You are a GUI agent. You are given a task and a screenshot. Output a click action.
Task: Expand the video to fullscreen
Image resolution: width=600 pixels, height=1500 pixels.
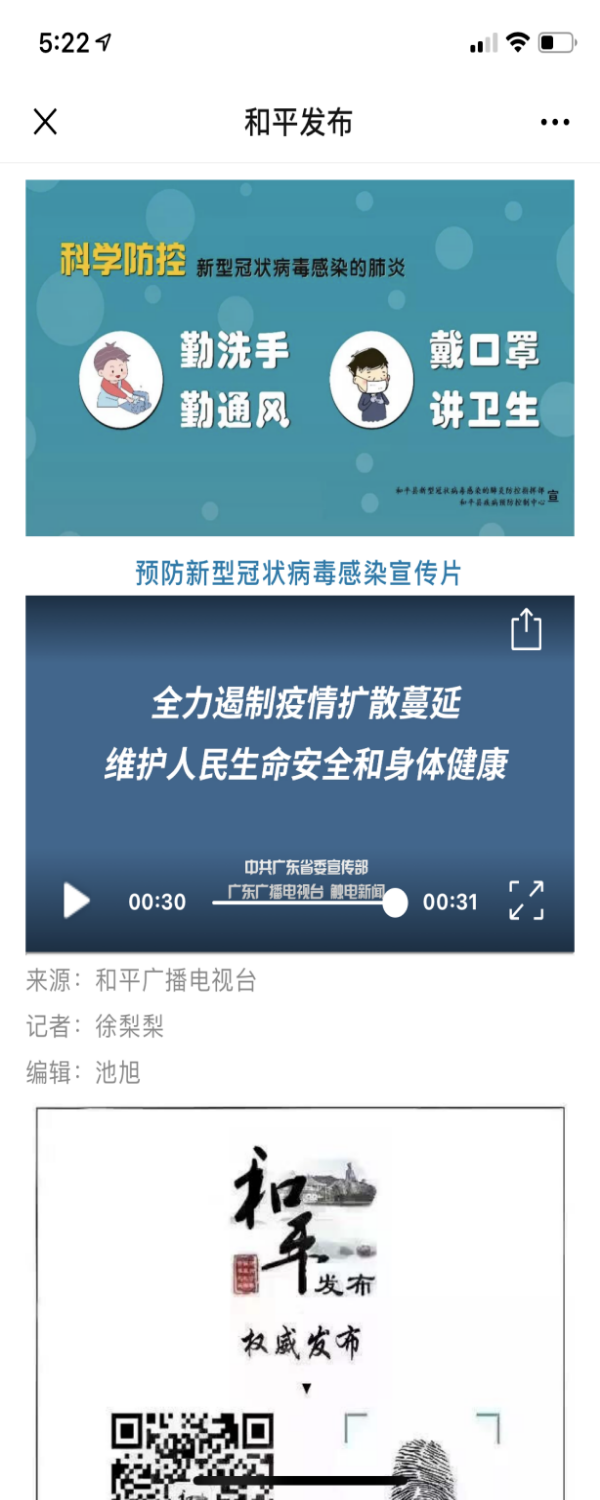(x=526, y=900)
